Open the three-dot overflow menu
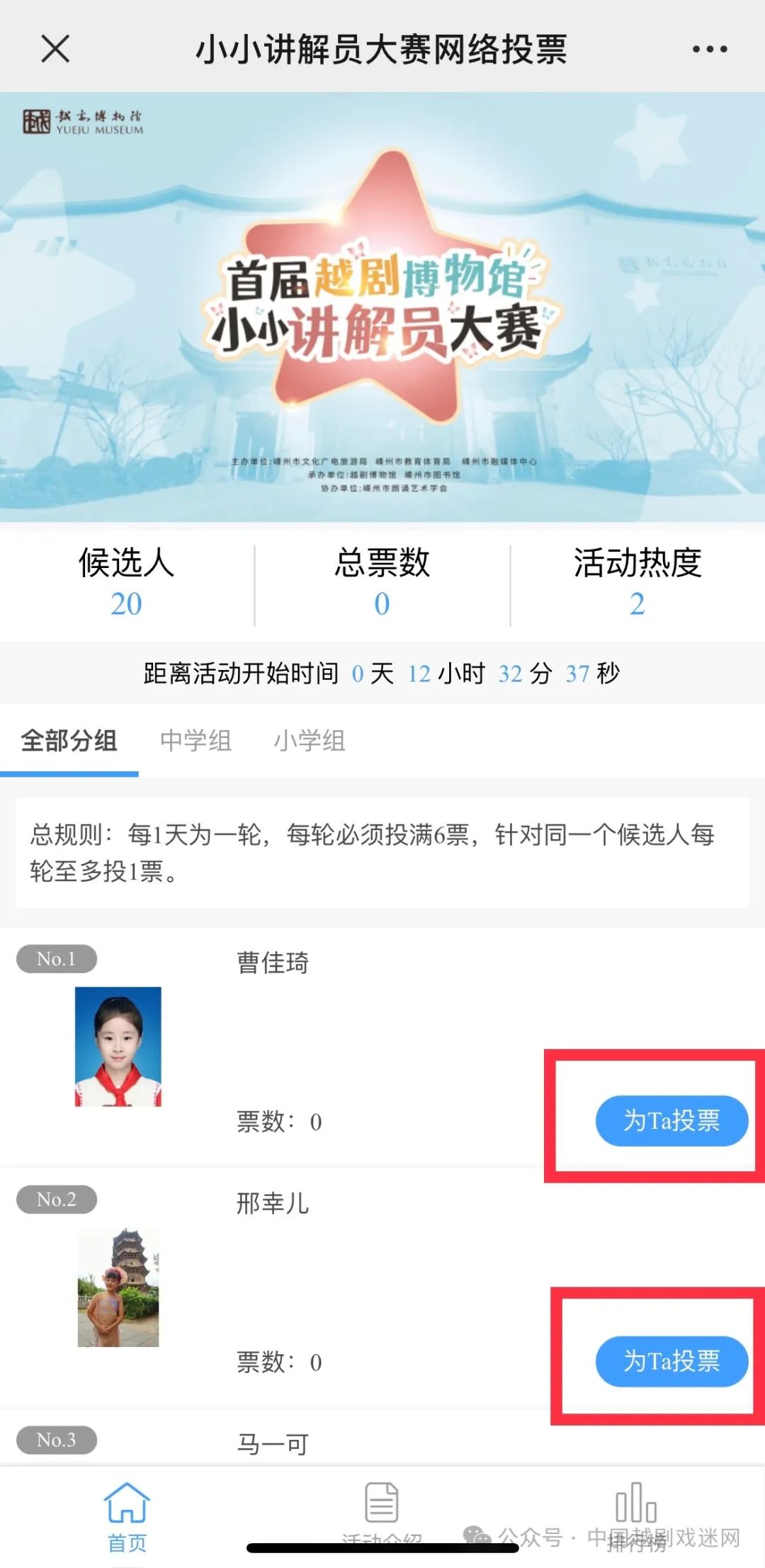 (709, 50)
